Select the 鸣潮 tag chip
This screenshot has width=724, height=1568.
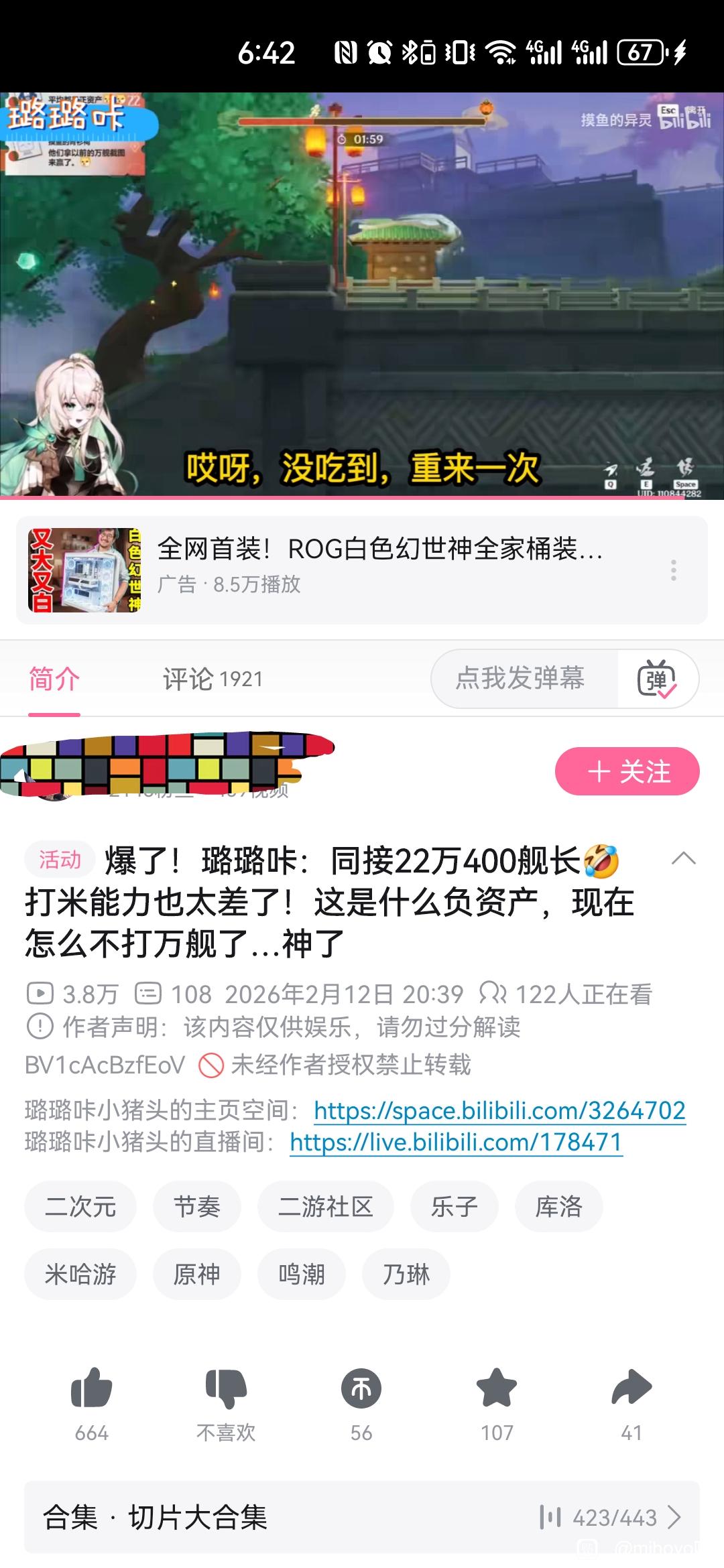[302, 1274]
